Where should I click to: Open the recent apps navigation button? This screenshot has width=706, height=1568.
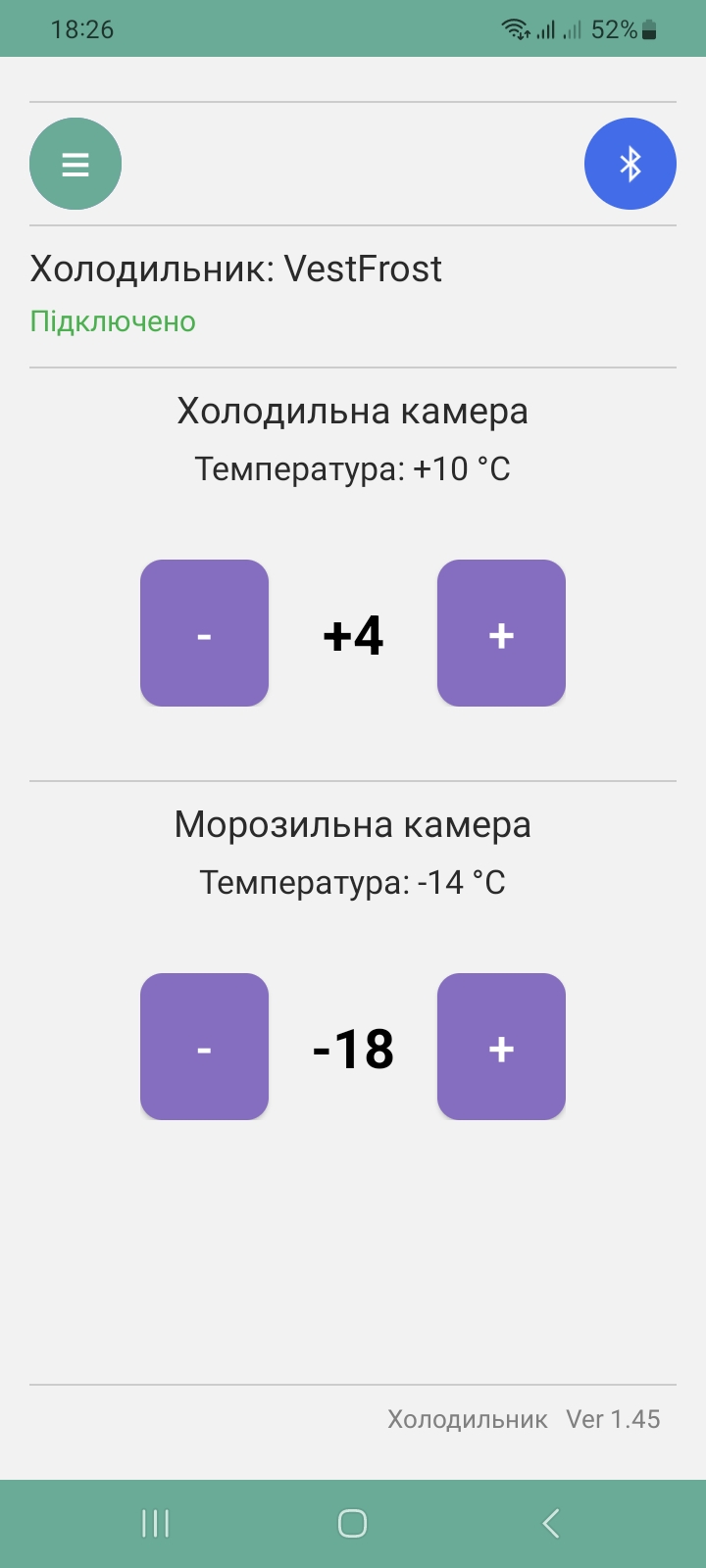[154, 1524]
